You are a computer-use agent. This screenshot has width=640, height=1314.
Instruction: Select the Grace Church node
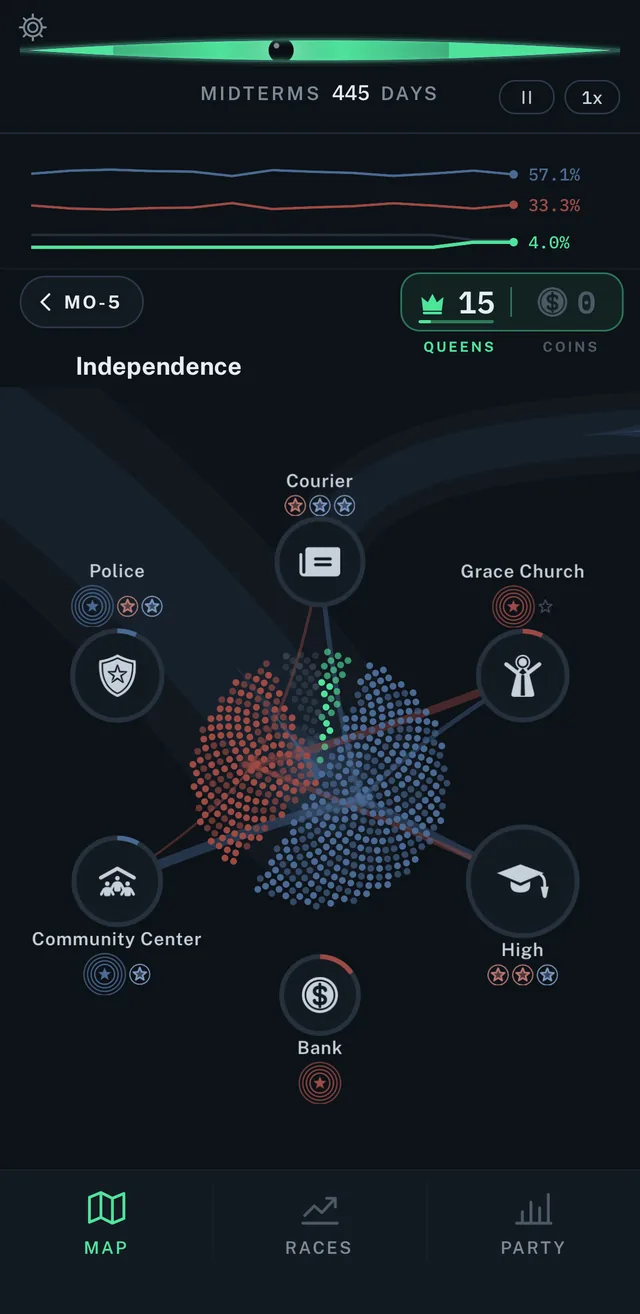tap(522, 676)
